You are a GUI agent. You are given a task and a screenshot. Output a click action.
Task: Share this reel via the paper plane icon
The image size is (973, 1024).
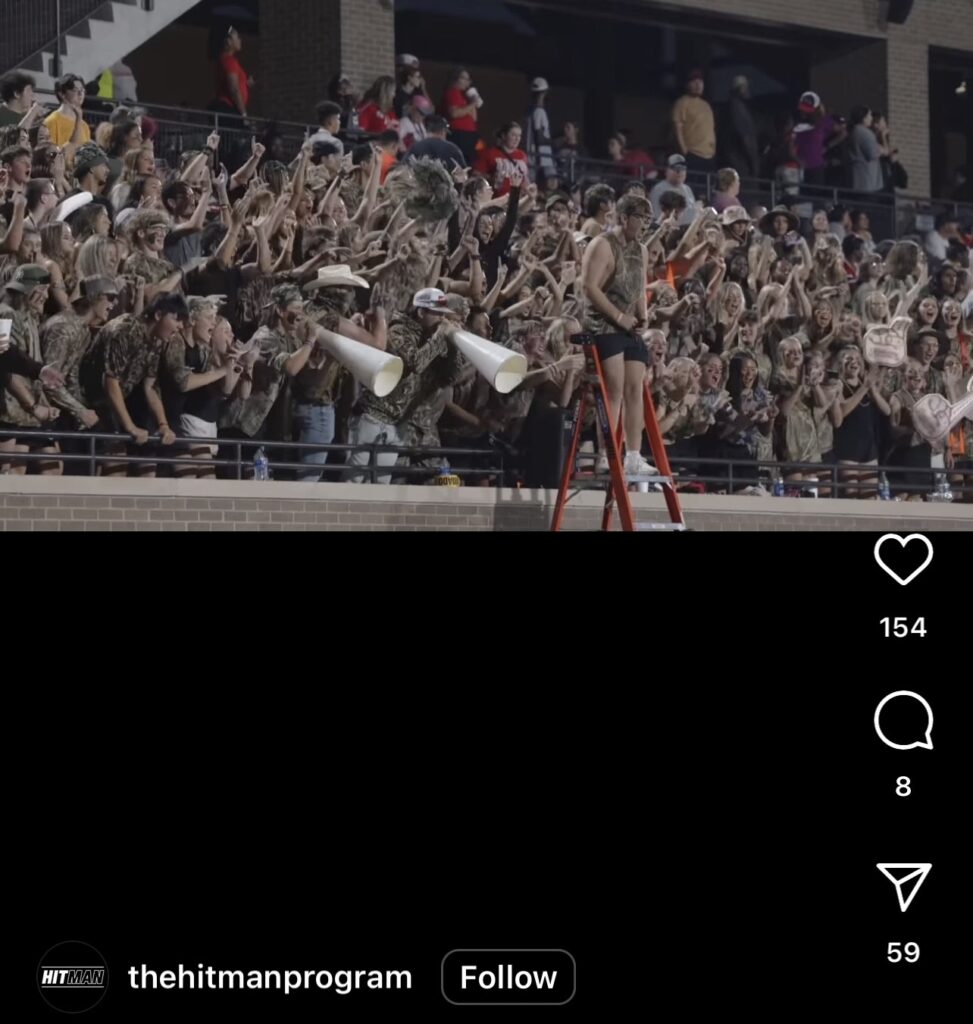point(904,886)
